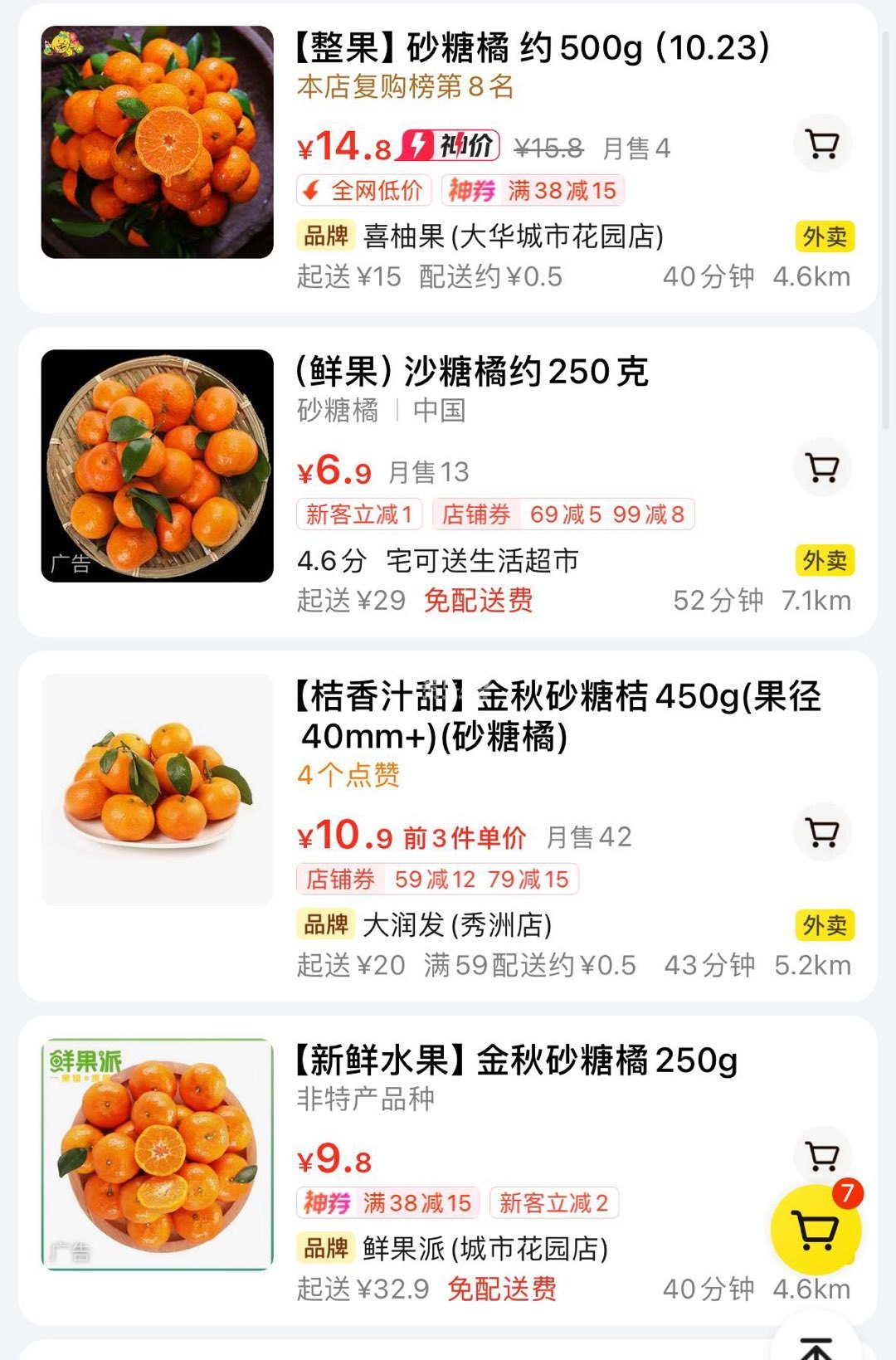This screenshot has height=1360, width=896.
Task: View 宅可送生活超市 沙糖橘 250克 listing
Action: 472,372
